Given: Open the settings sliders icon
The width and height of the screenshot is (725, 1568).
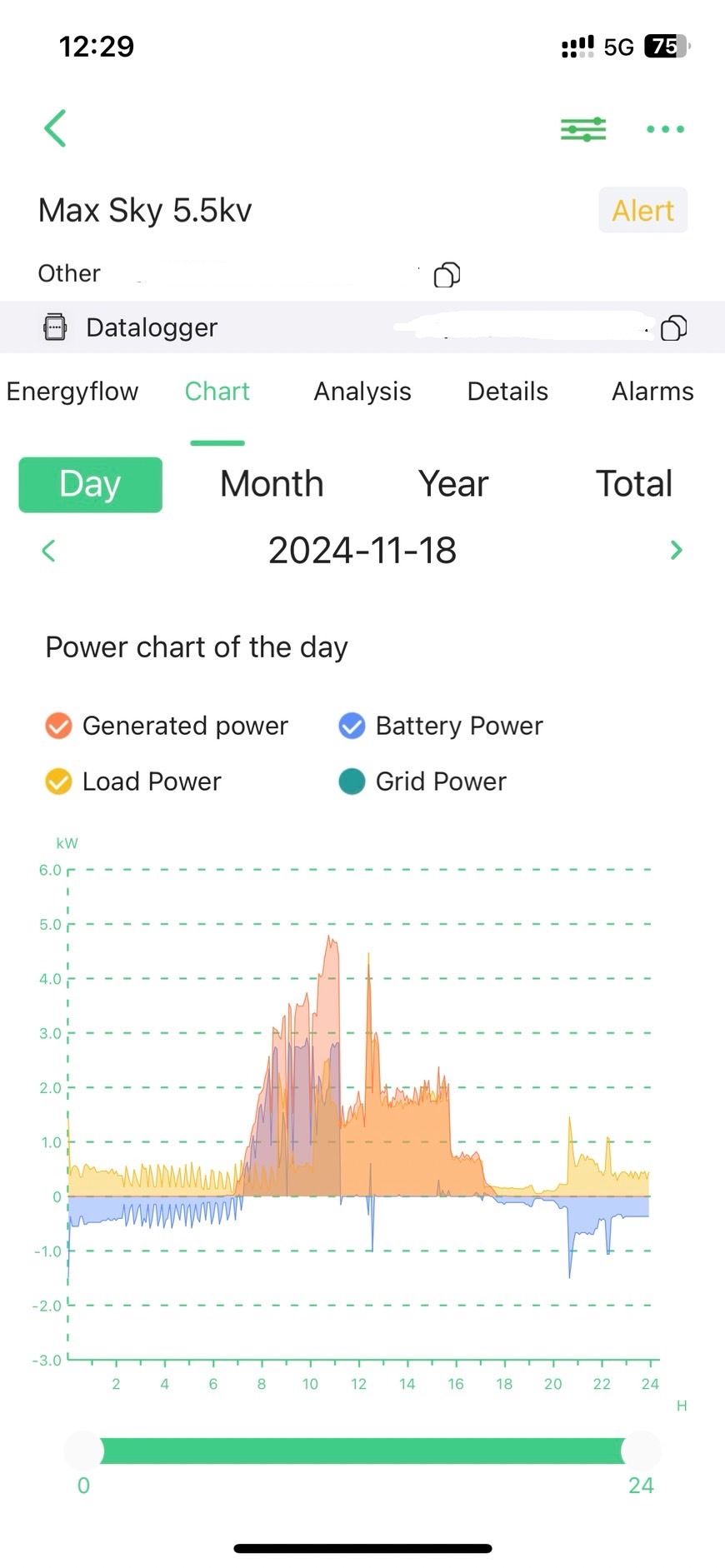Looking at the screenshot, I should 583,129.
